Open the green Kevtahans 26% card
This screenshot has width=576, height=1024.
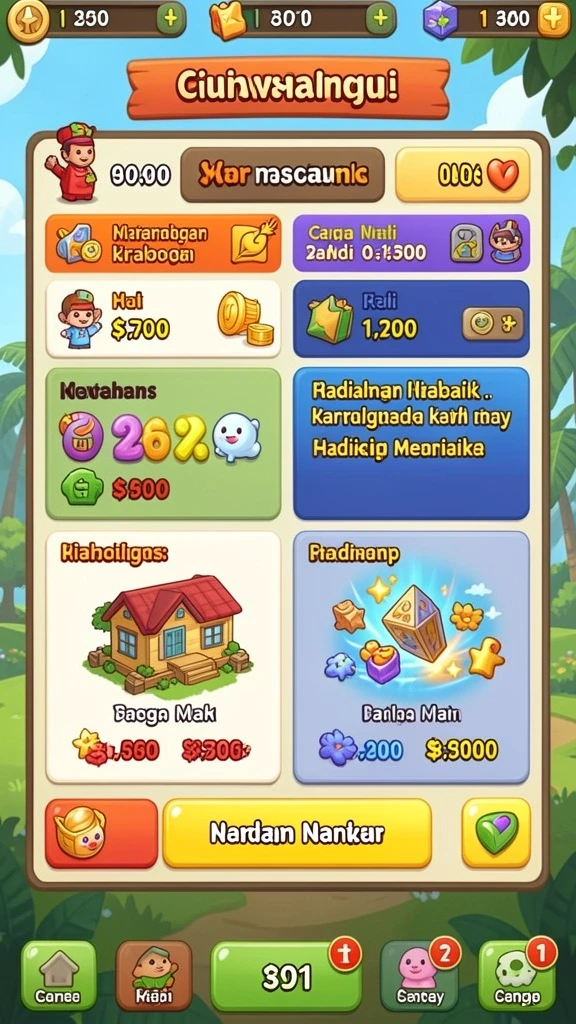[163, 443]
